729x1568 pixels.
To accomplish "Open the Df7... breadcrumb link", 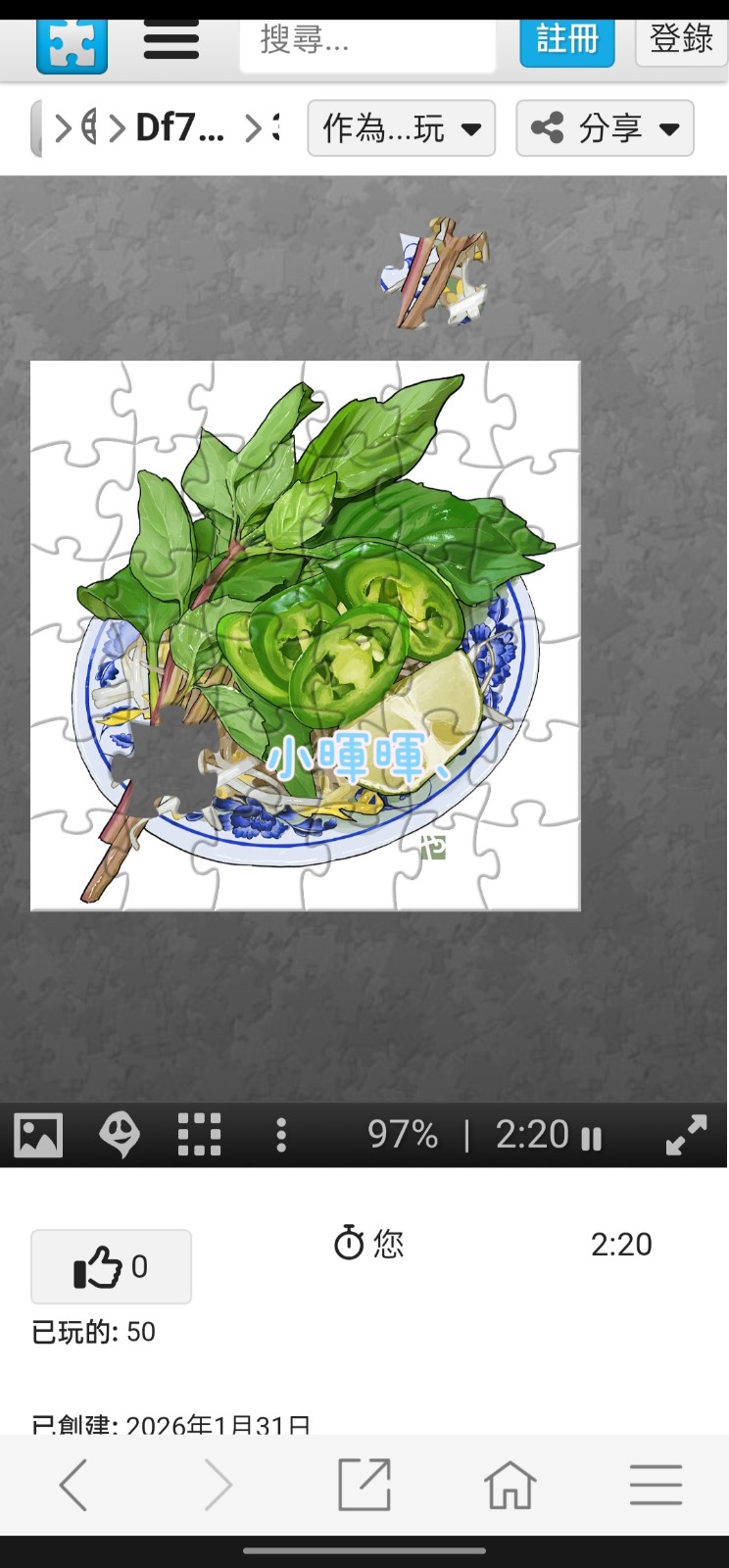I will coord(178,128).
